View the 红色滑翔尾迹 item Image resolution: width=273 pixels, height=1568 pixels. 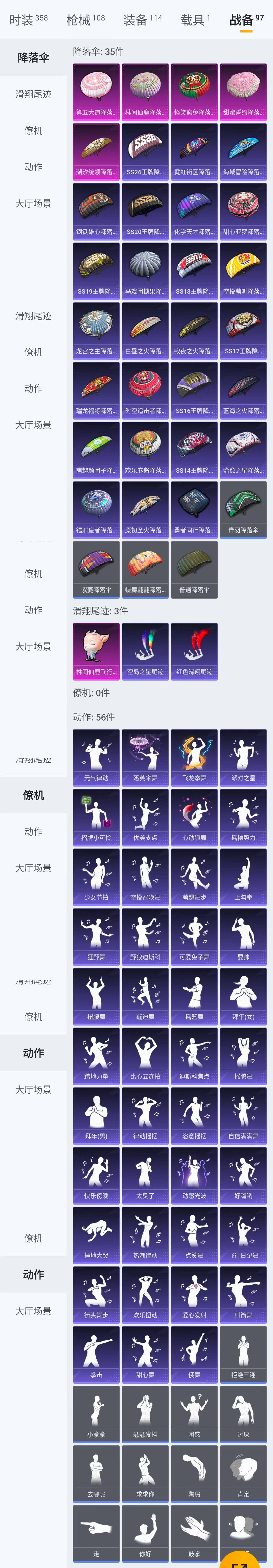pos(194,651)
